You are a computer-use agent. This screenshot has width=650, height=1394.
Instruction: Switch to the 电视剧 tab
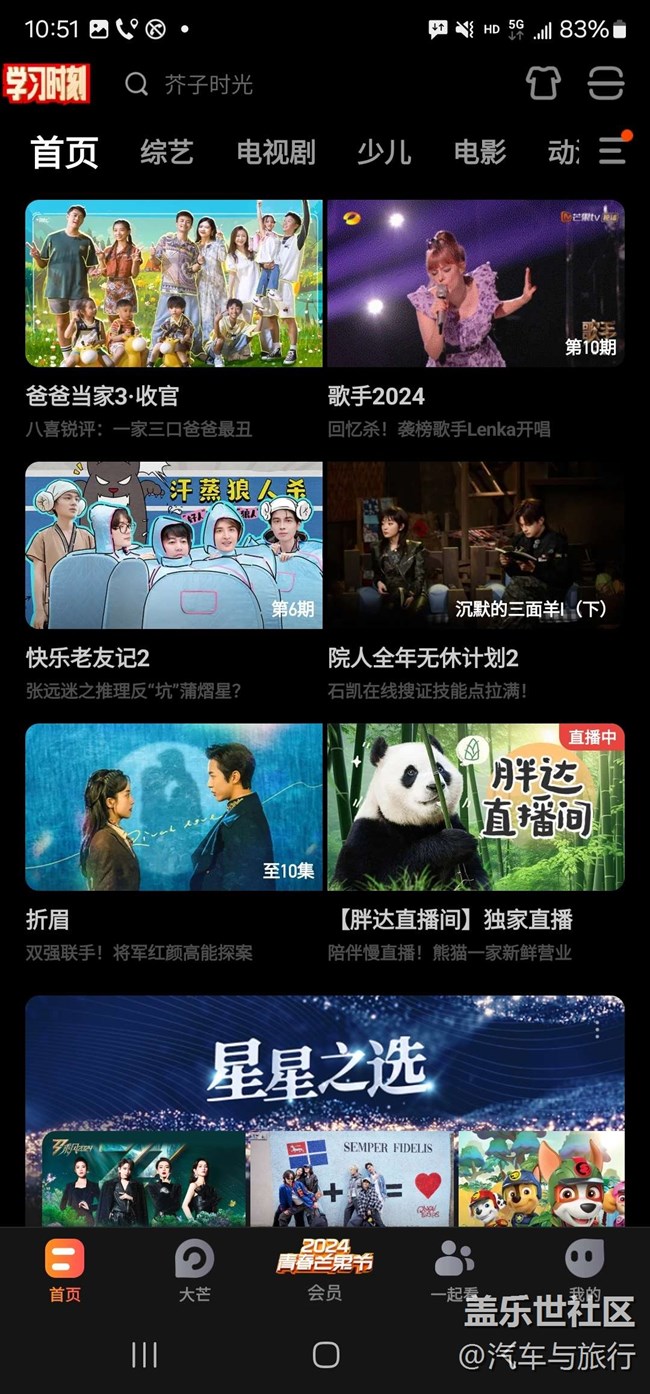click(x=276, y=152)
